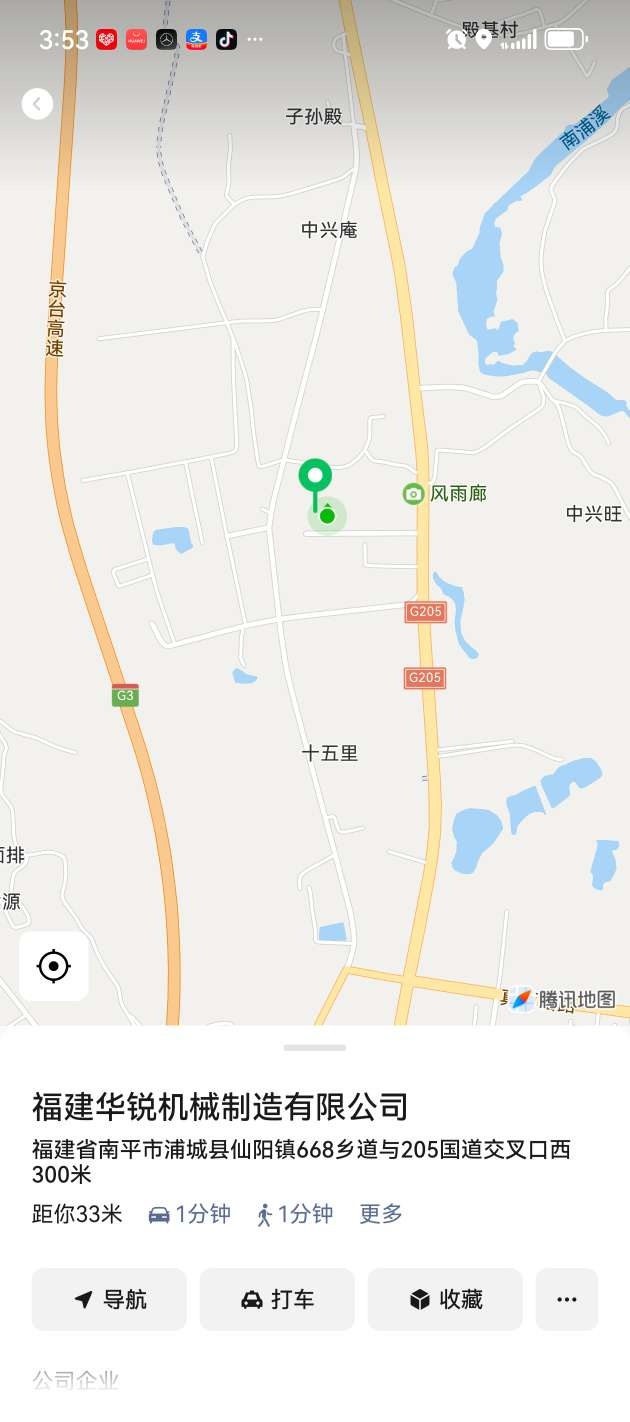
Task: Open the three-dot more options button
Action: tap(566, 1299)
